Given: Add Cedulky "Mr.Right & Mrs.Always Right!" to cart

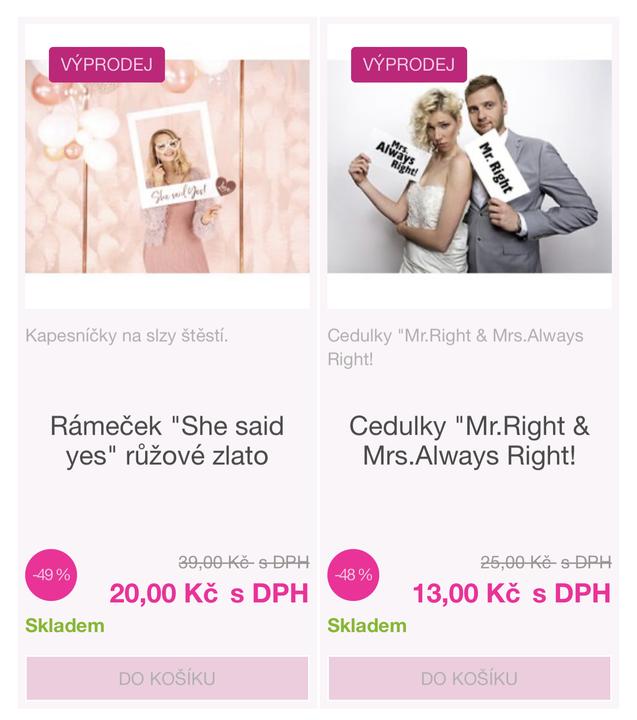Looking at the screenshot, I should [469, 678].
